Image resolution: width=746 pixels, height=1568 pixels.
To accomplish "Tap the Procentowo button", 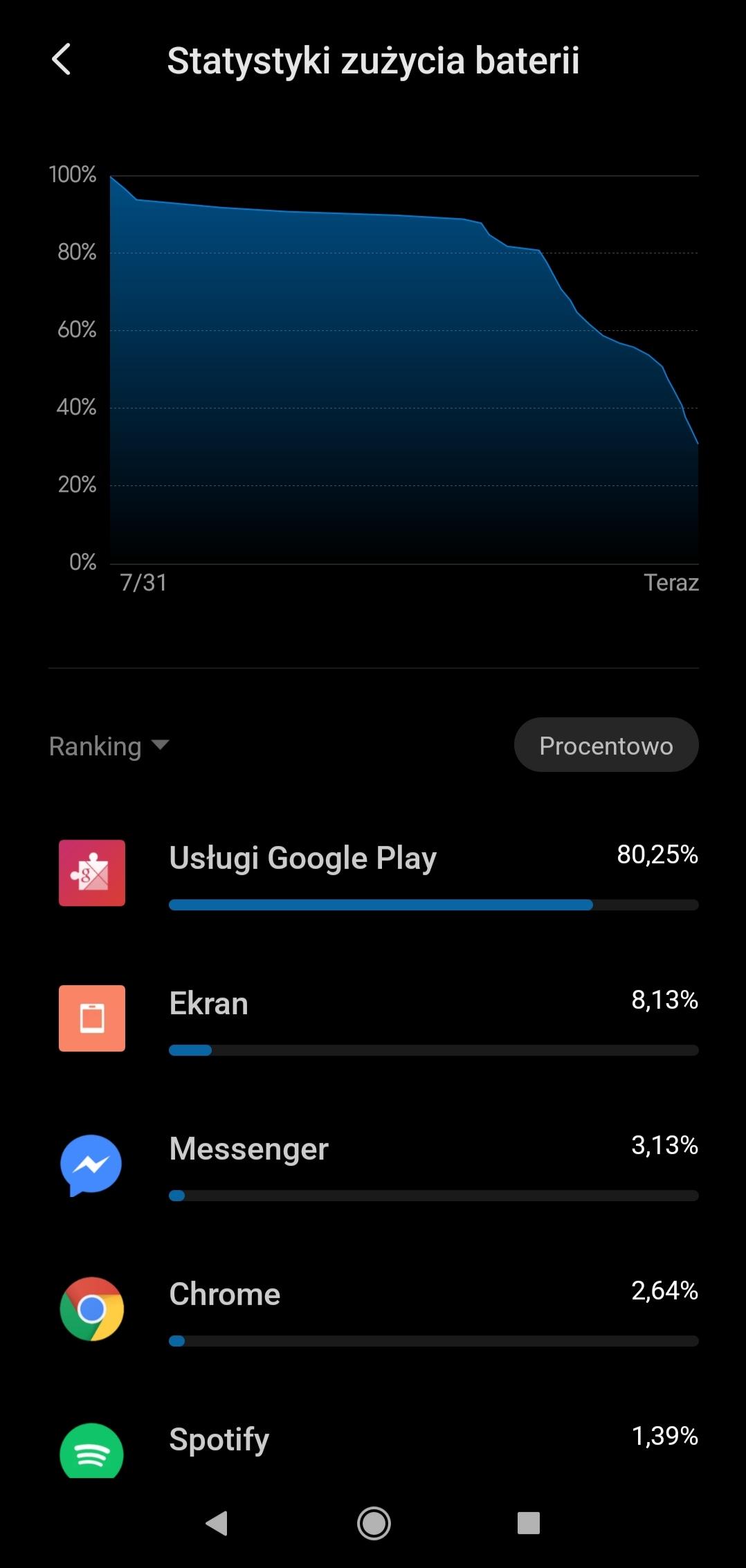I will point(606,746).
